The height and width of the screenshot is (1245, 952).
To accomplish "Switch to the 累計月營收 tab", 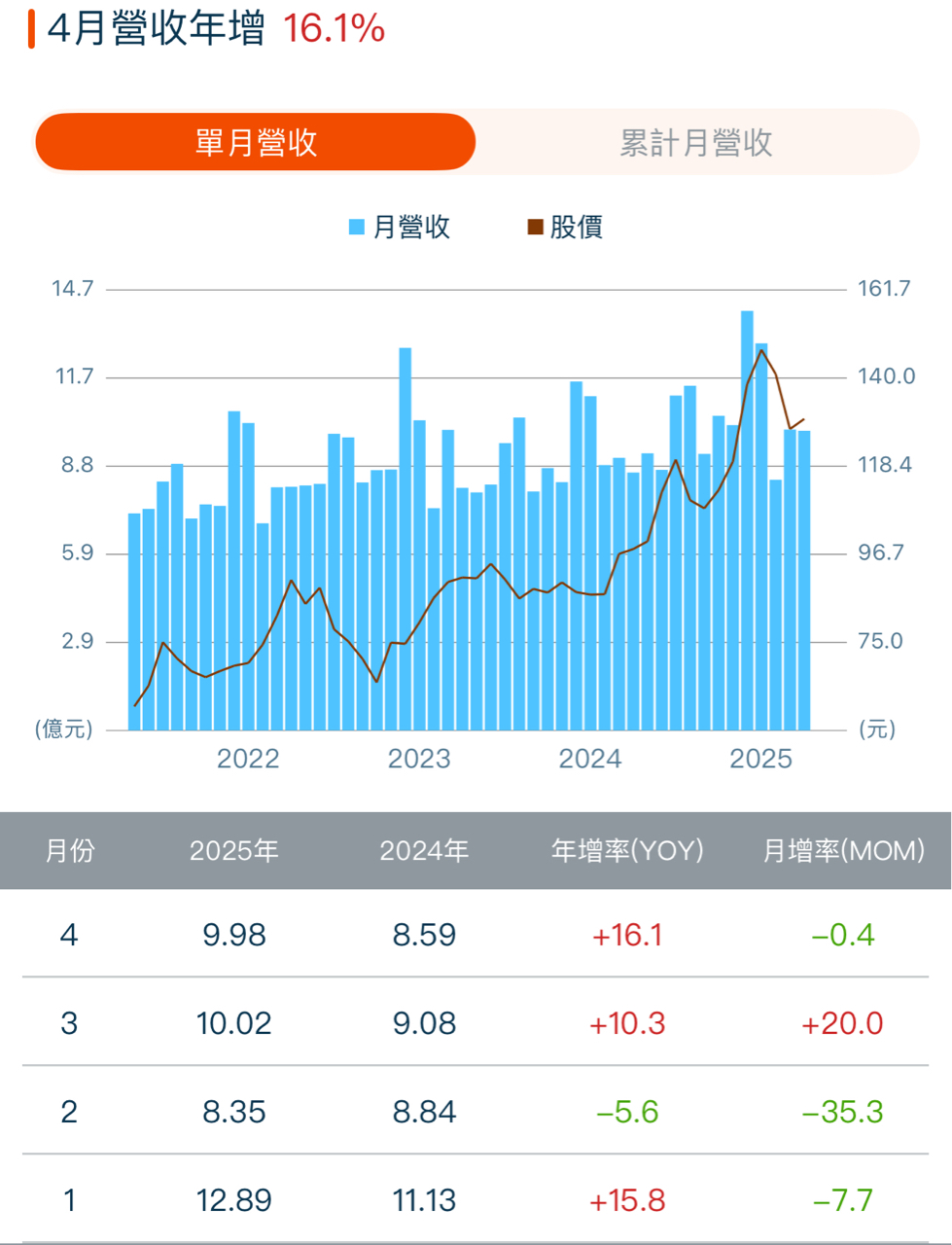I will coord(695,143).
